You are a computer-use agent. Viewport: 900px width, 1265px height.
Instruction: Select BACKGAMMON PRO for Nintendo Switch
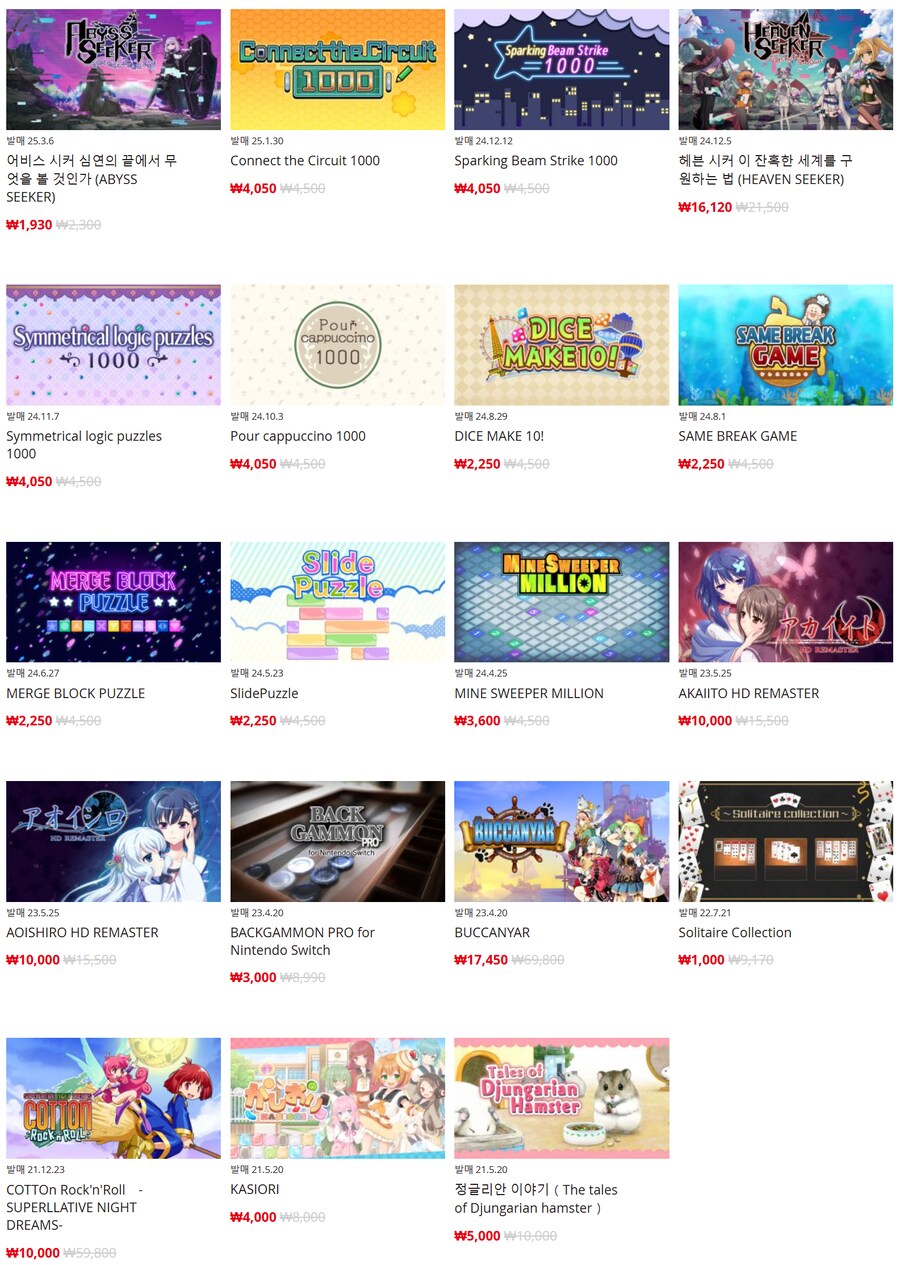337,841
